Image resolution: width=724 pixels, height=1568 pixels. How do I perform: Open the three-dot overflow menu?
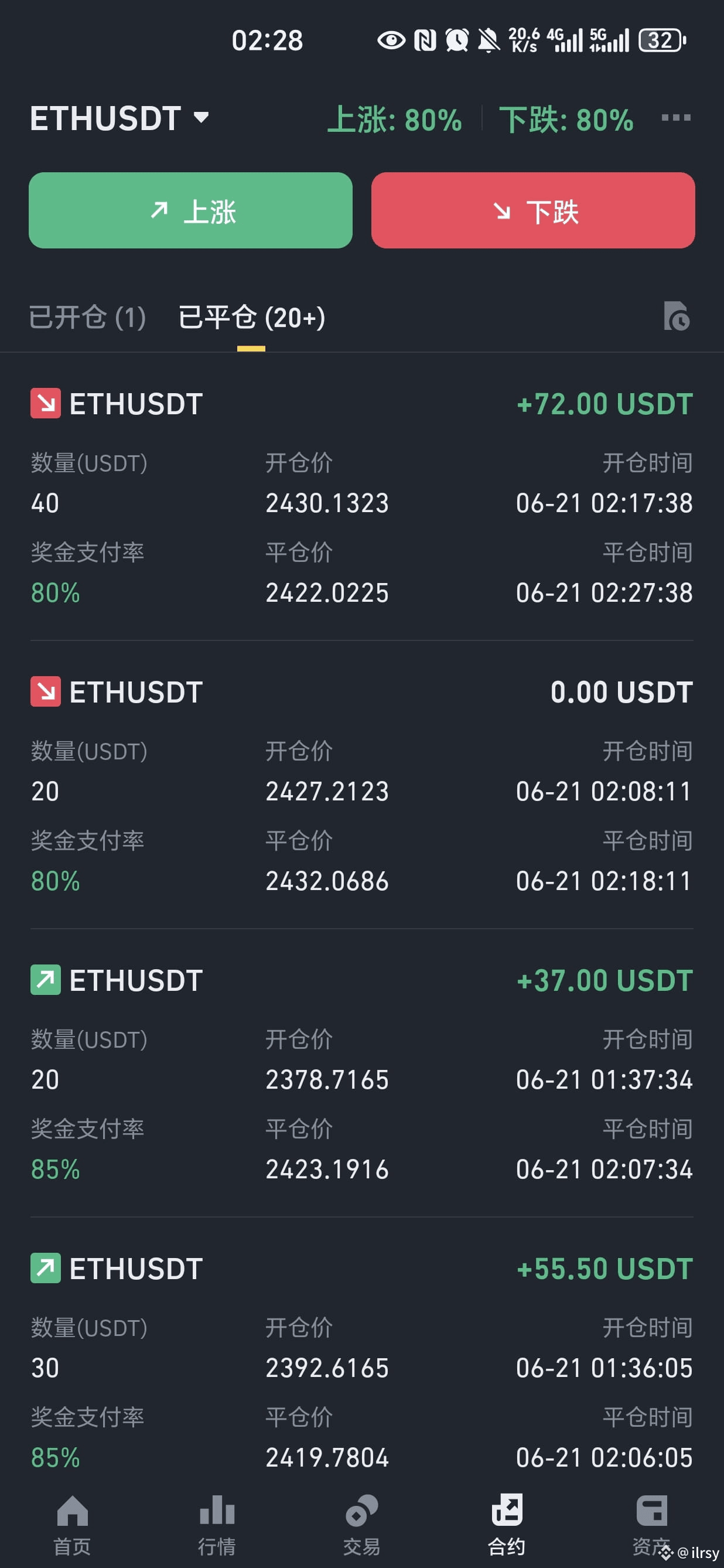[676, 117]
